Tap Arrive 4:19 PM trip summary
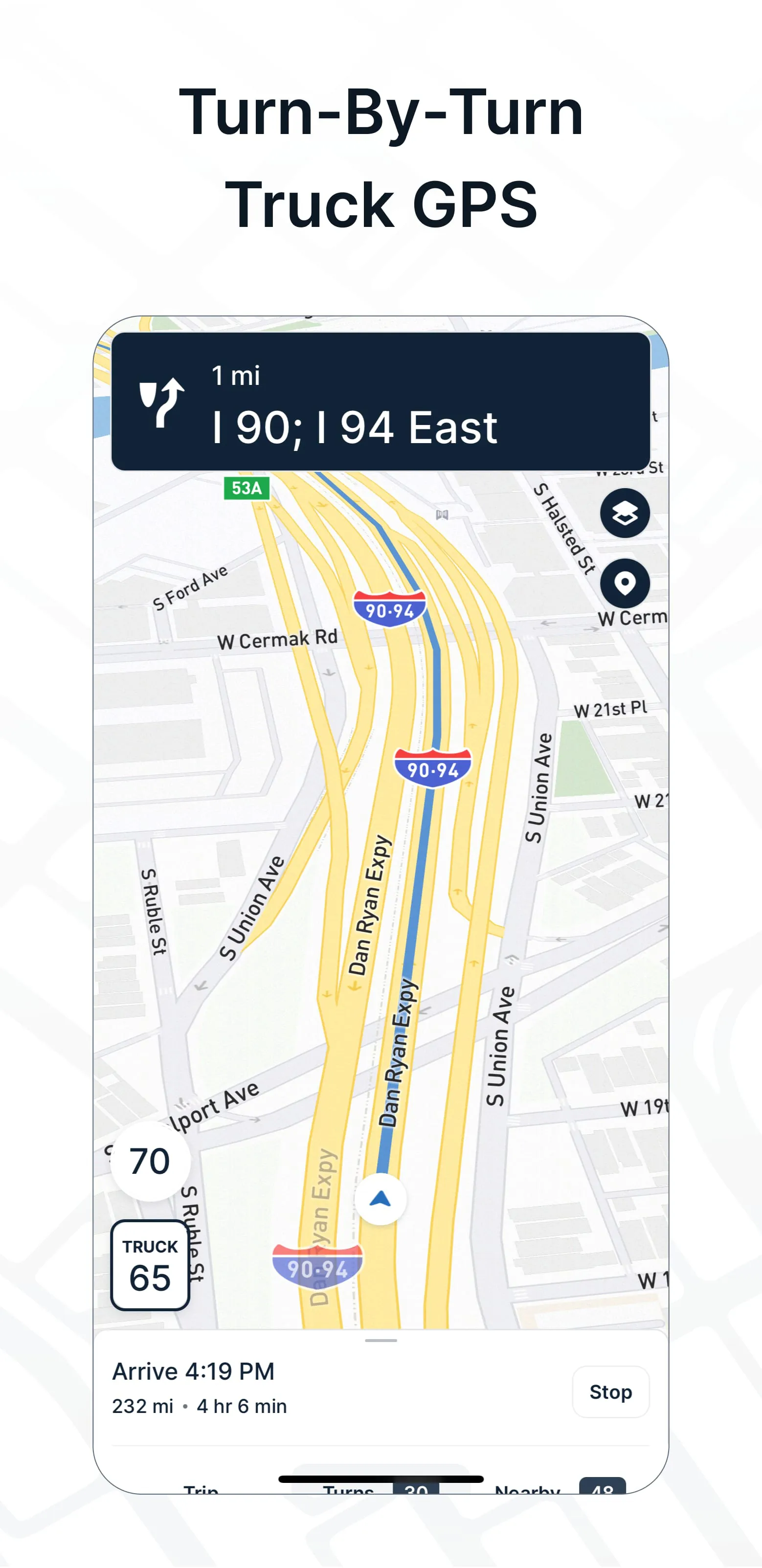The height and width of the screenshot is (1568, 762). click(x=194, y=1371)
